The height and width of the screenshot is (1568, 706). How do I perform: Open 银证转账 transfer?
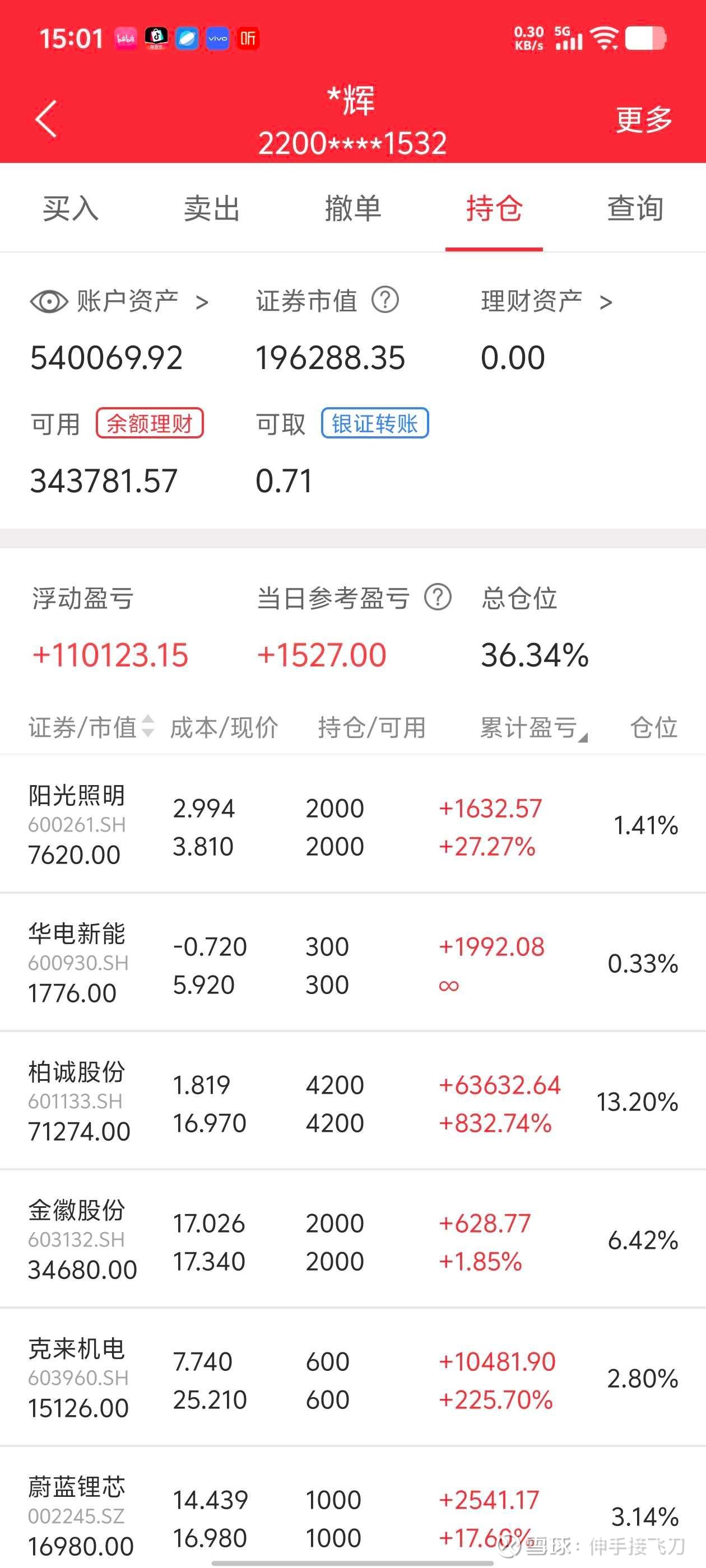[375, 424]
